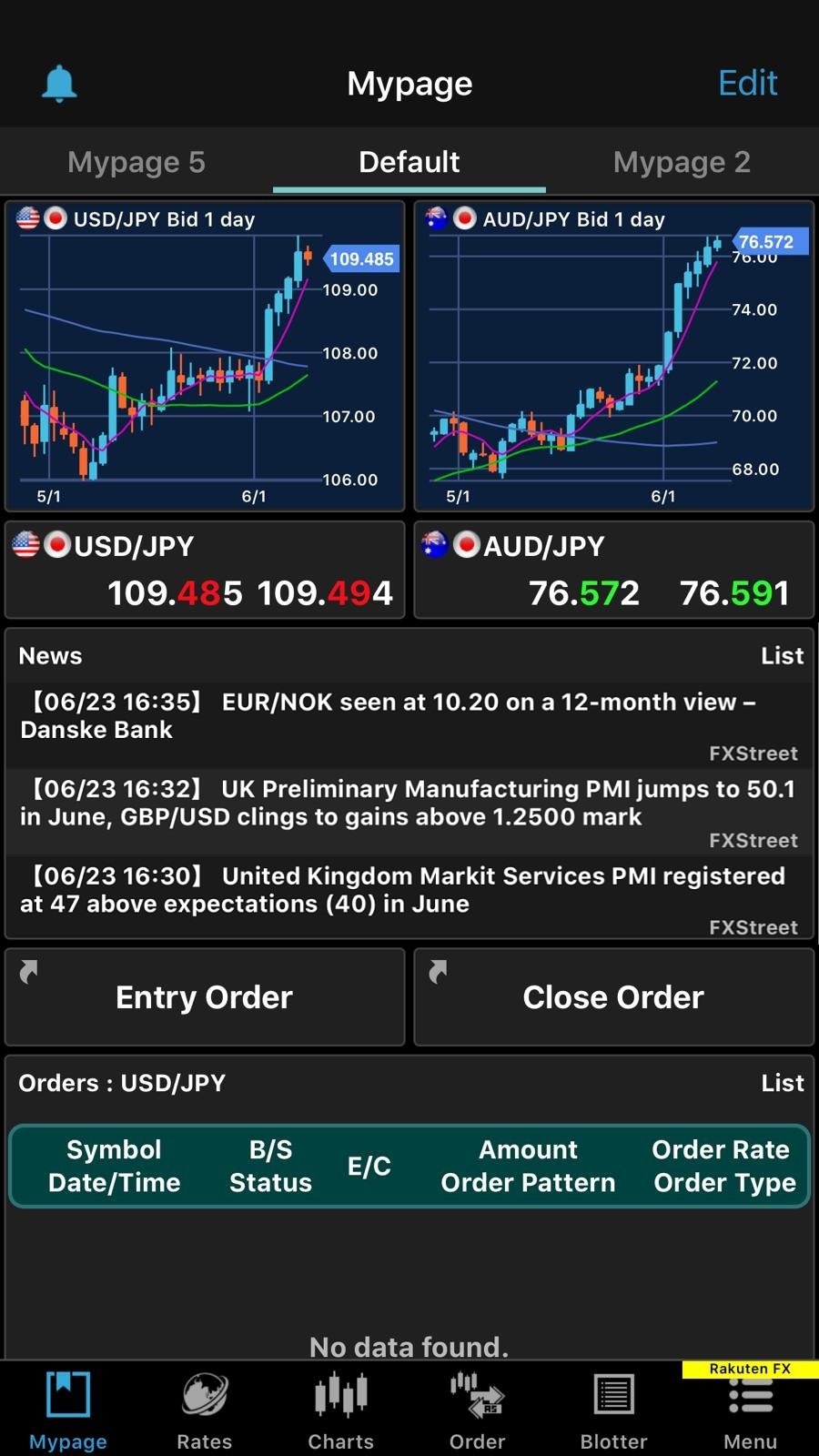The width and height of the screenshot is (819, 1456).
Task: Open the USD/JPY daily chart
Action: point(204,357)
